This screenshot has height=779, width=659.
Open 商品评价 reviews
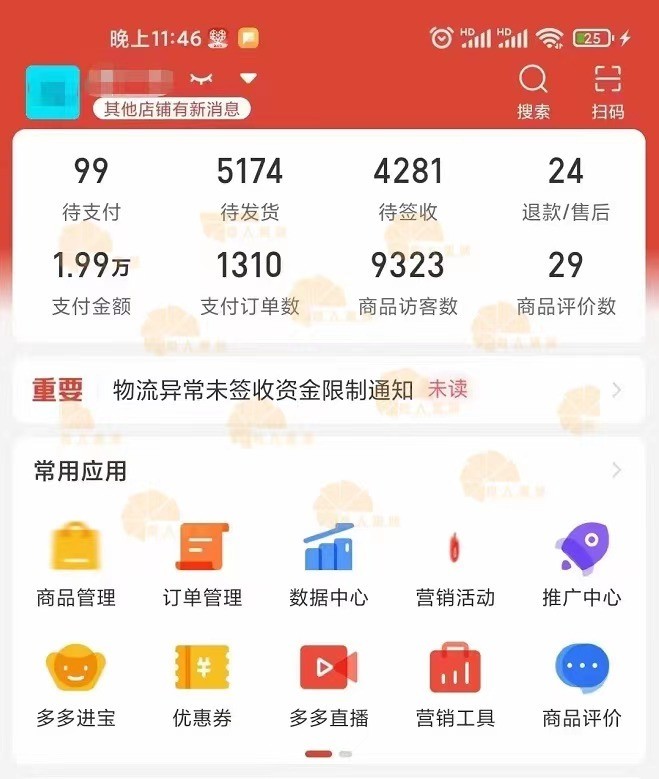tap(581, 686)
